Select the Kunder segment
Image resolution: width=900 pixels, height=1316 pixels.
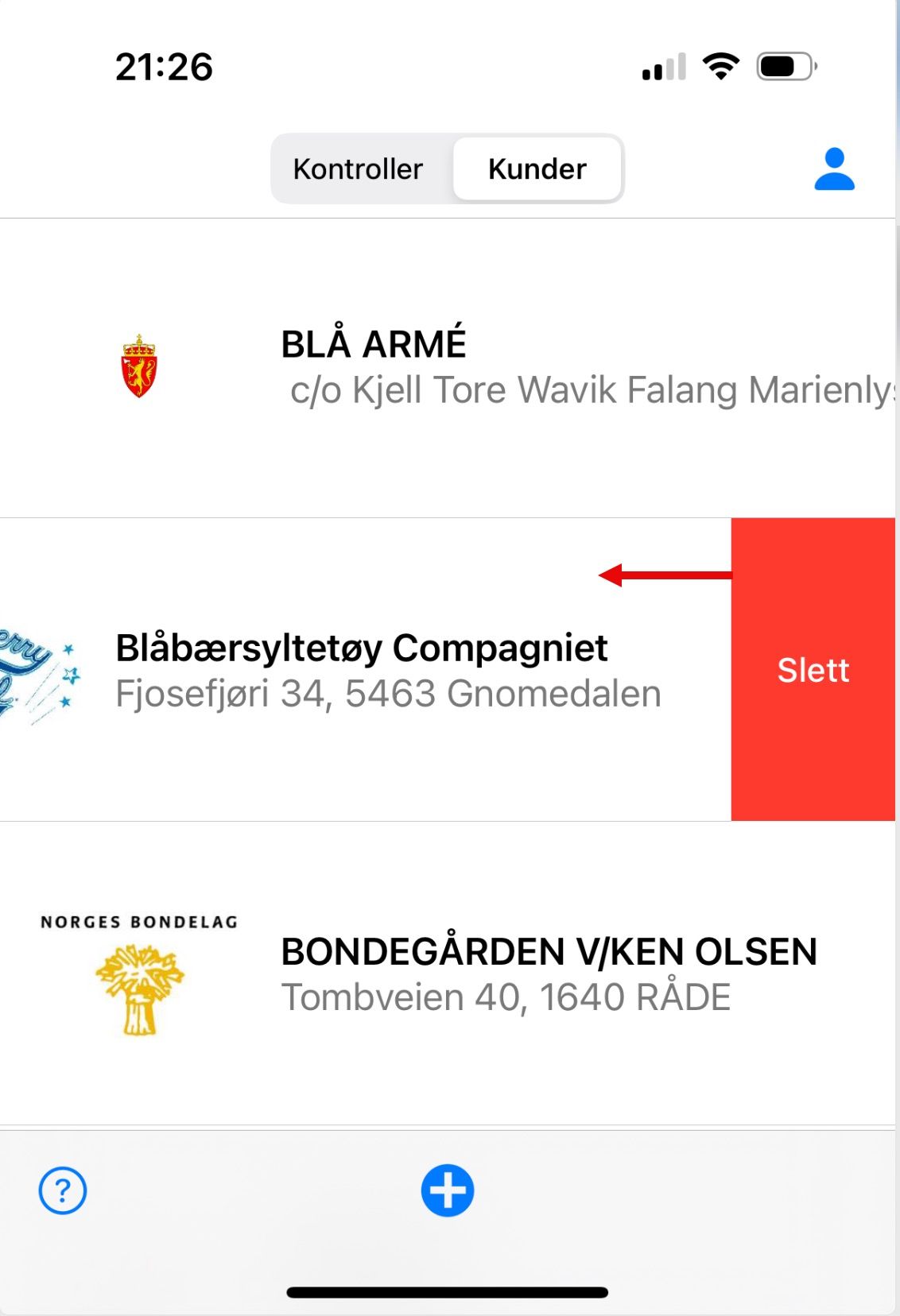coord(537,169)
